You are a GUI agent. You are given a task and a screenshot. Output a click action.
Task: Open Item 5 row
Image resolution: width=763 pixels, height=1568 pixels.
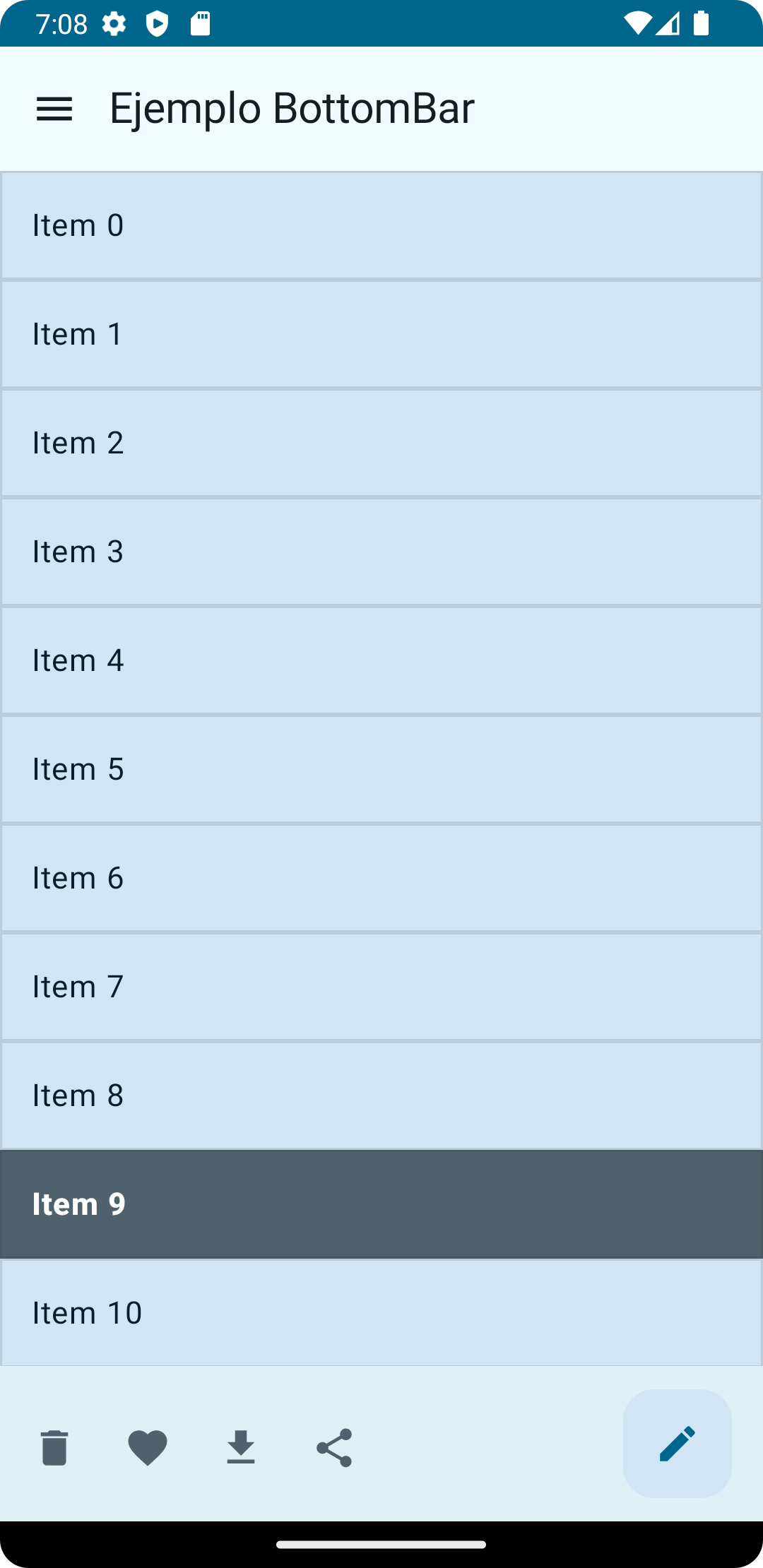tap(381, 769)
